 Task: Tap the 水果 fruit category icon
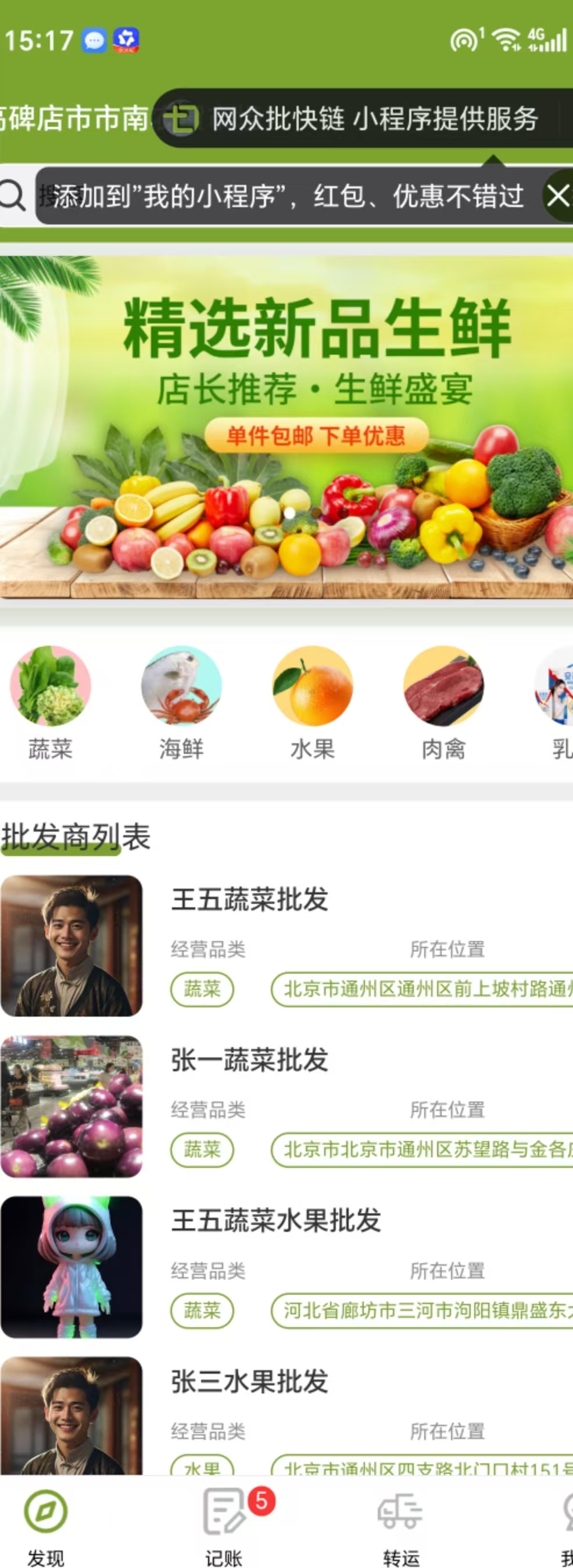313,687
